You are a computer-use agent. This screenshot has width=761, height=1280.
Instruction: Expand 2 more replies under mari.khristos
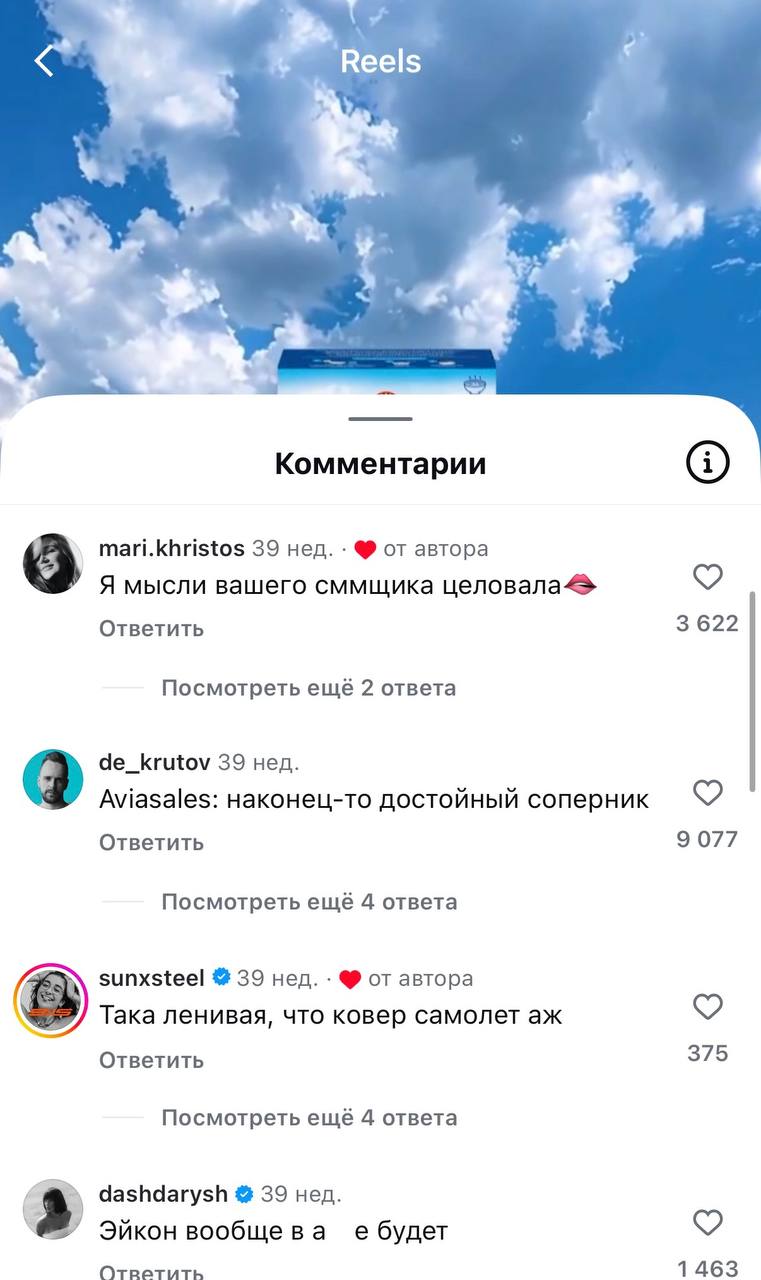[308, 688]
